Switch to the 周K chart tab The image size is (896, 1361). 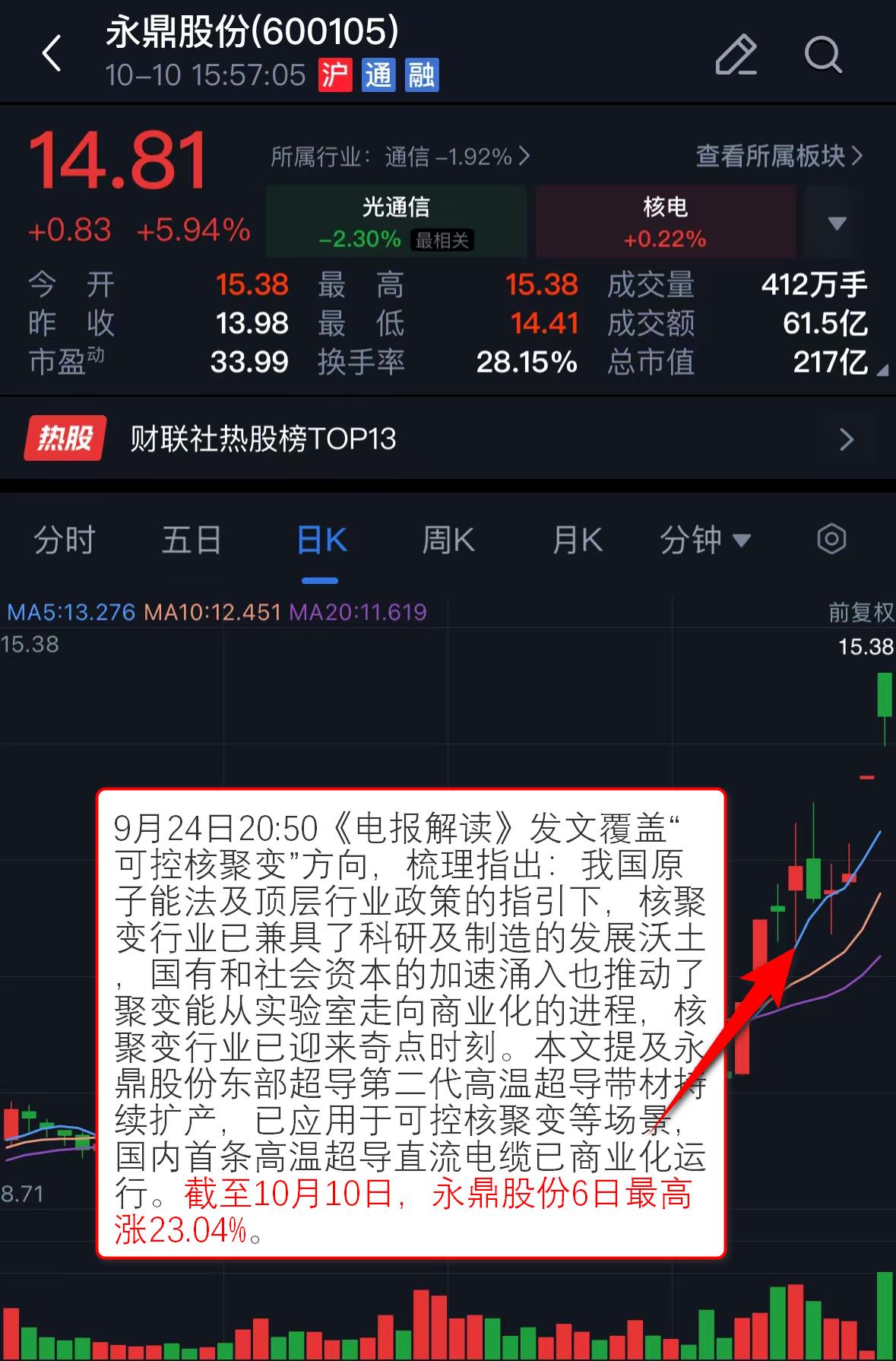pyautogui.click(x=448, y=541)
